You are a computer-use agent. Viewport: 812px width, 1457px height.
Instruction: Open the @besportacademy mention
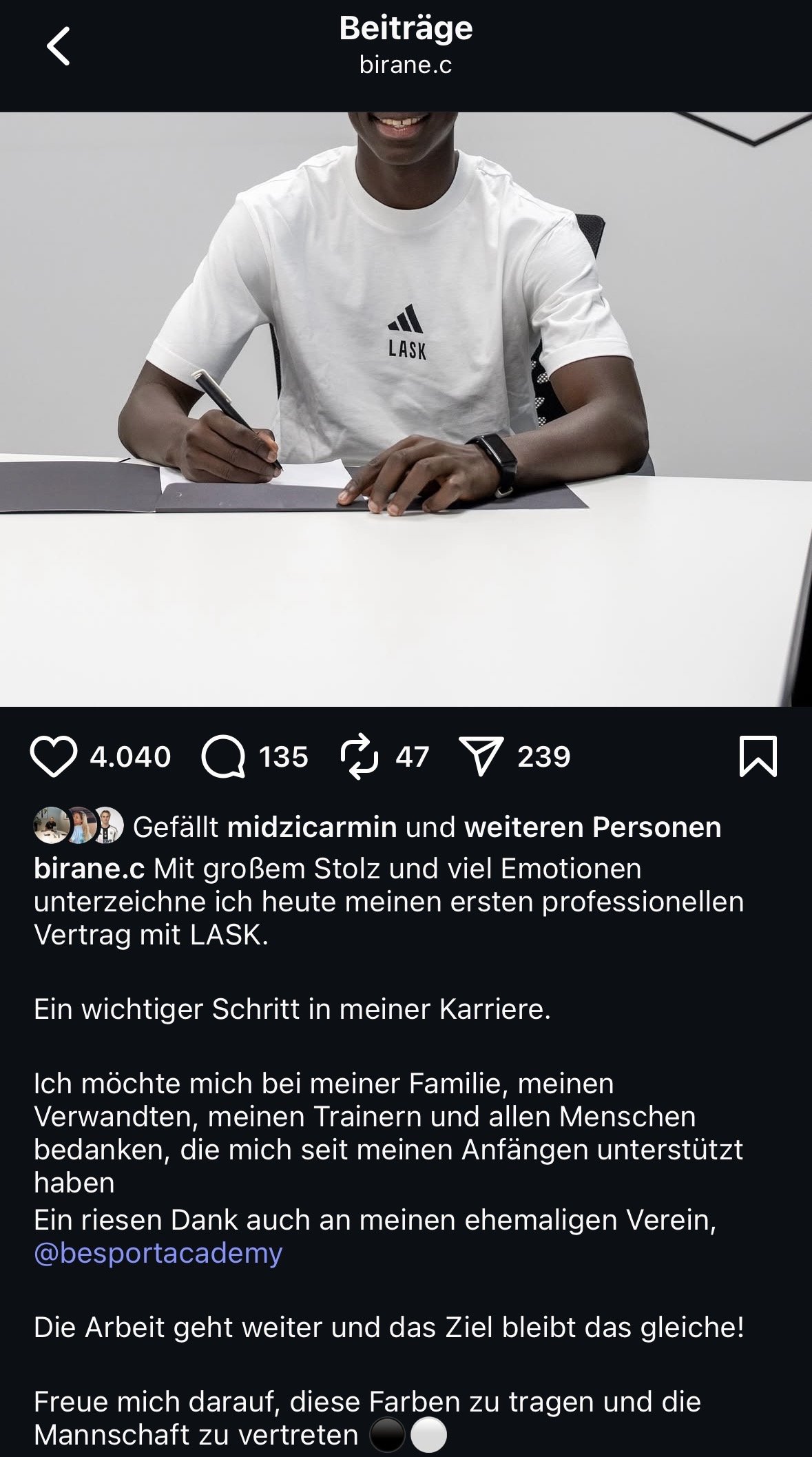pyautogui.click(x=158, y=1252)
